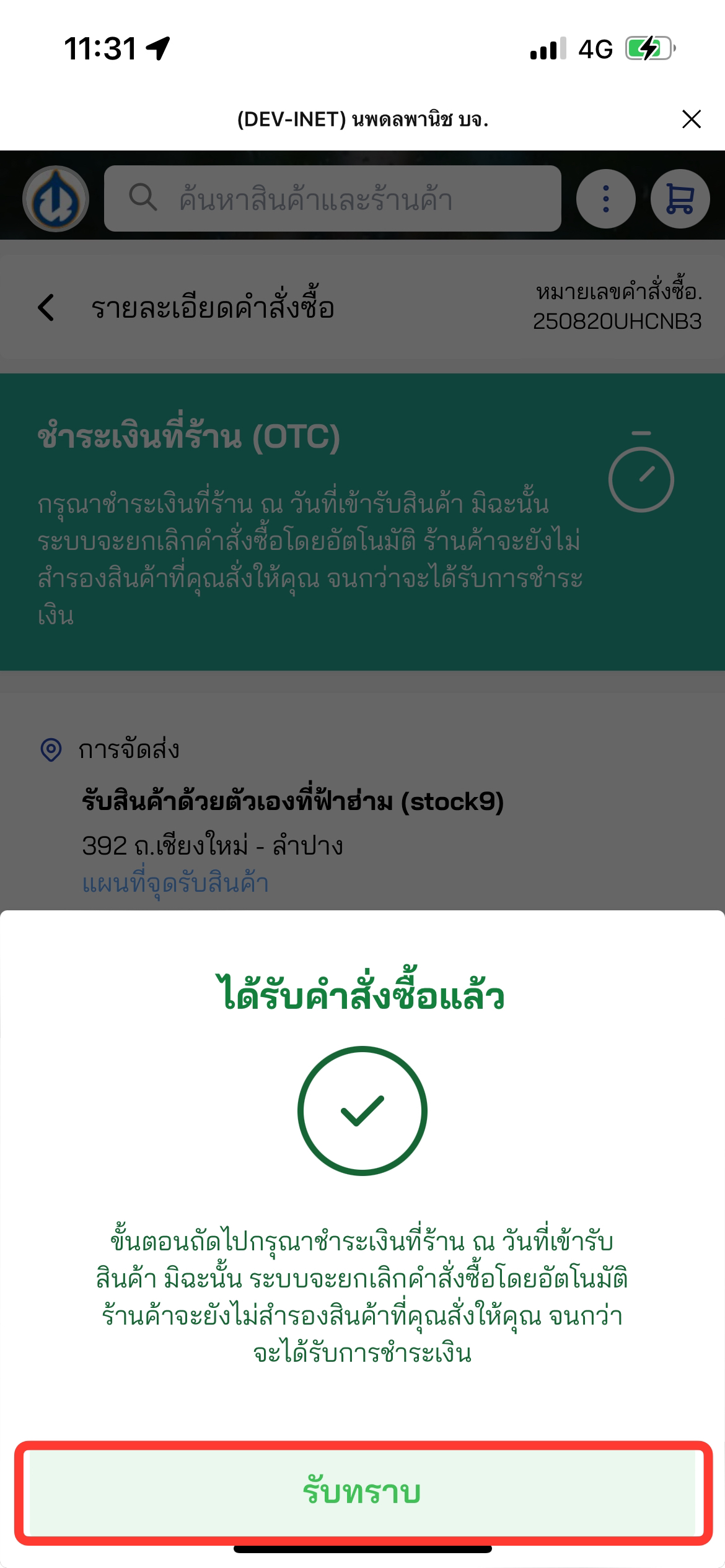Tap the shop logo in header
725x1568 pixels.
[x=56, y=199]
